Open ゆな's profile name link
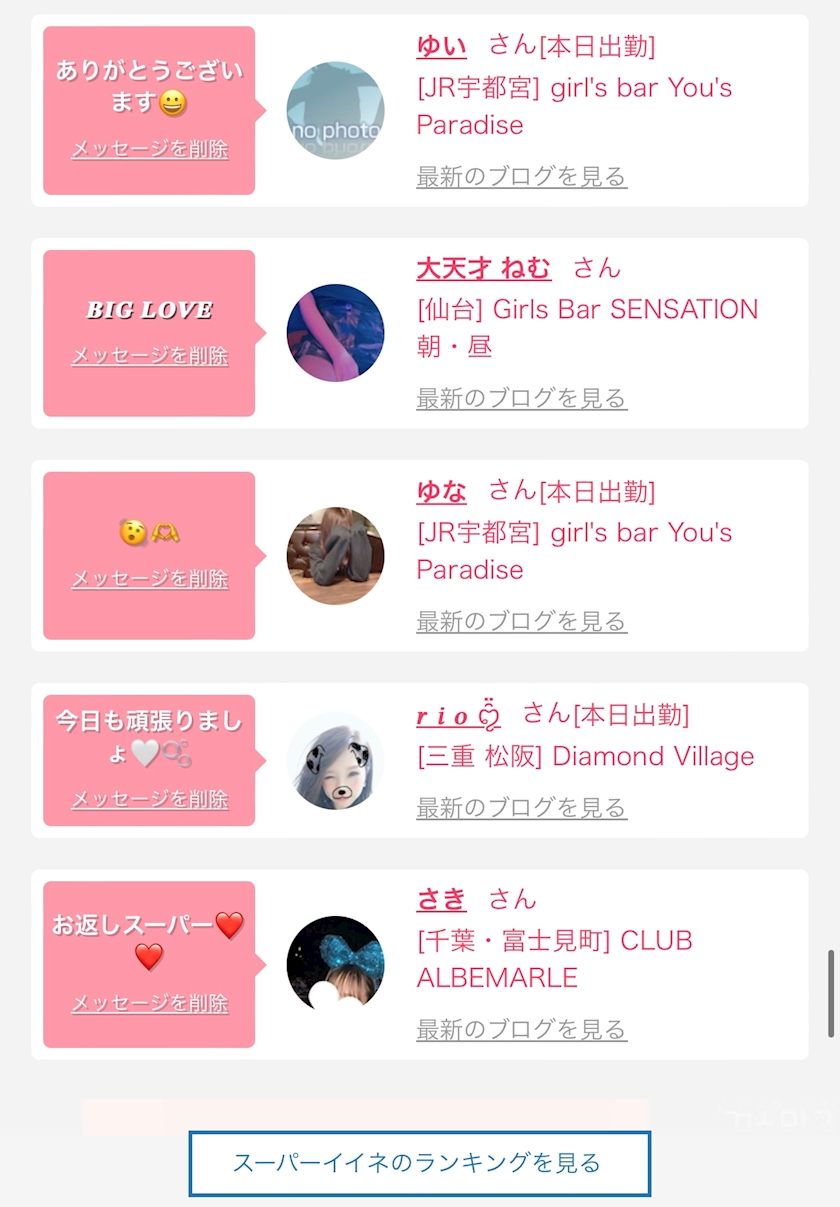840x1207 pixels. [441, 491]
